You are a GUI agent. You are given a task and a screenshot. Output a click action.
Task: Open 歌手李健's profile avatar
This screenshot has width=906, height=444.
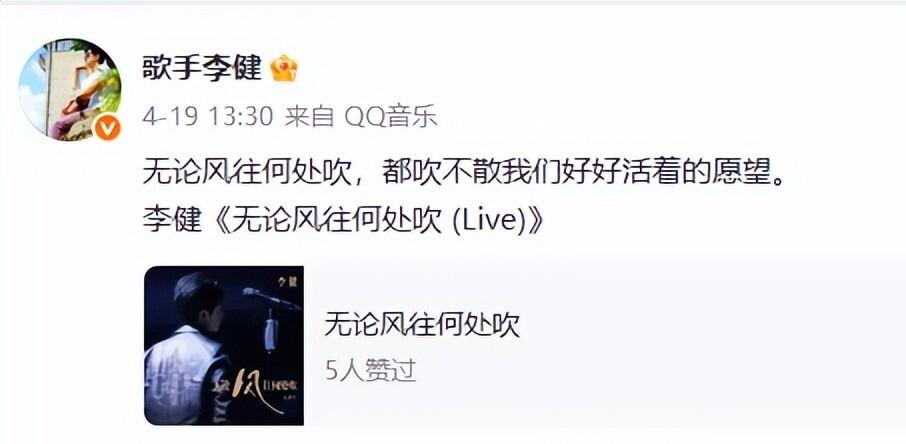point(69,88)
